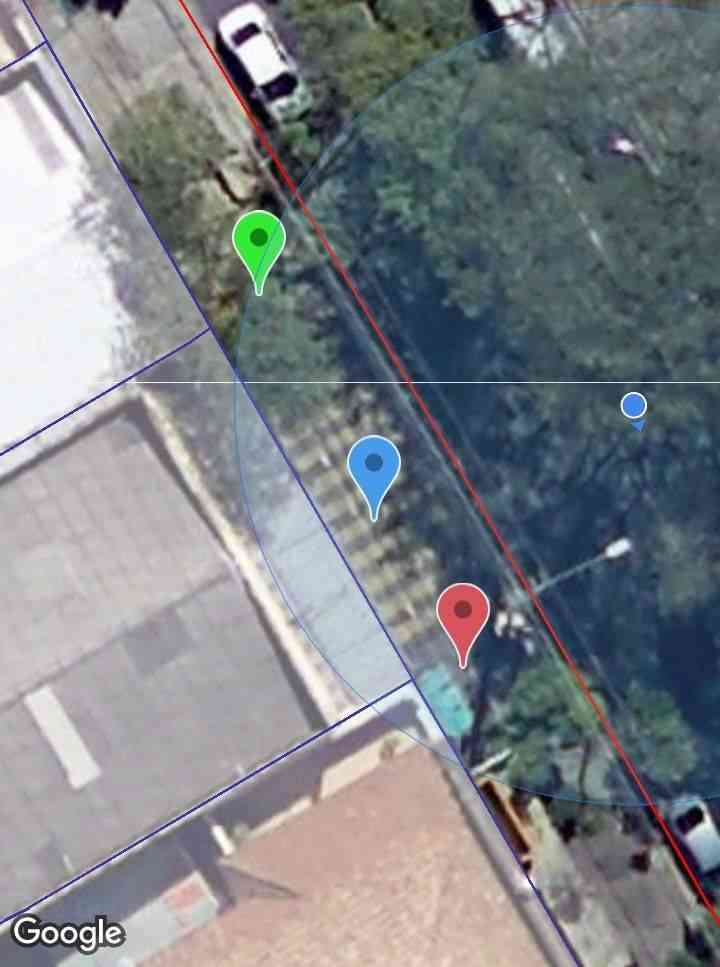Tap the green map marker
The width and height of the screenshot is (720, 967).
259,241
